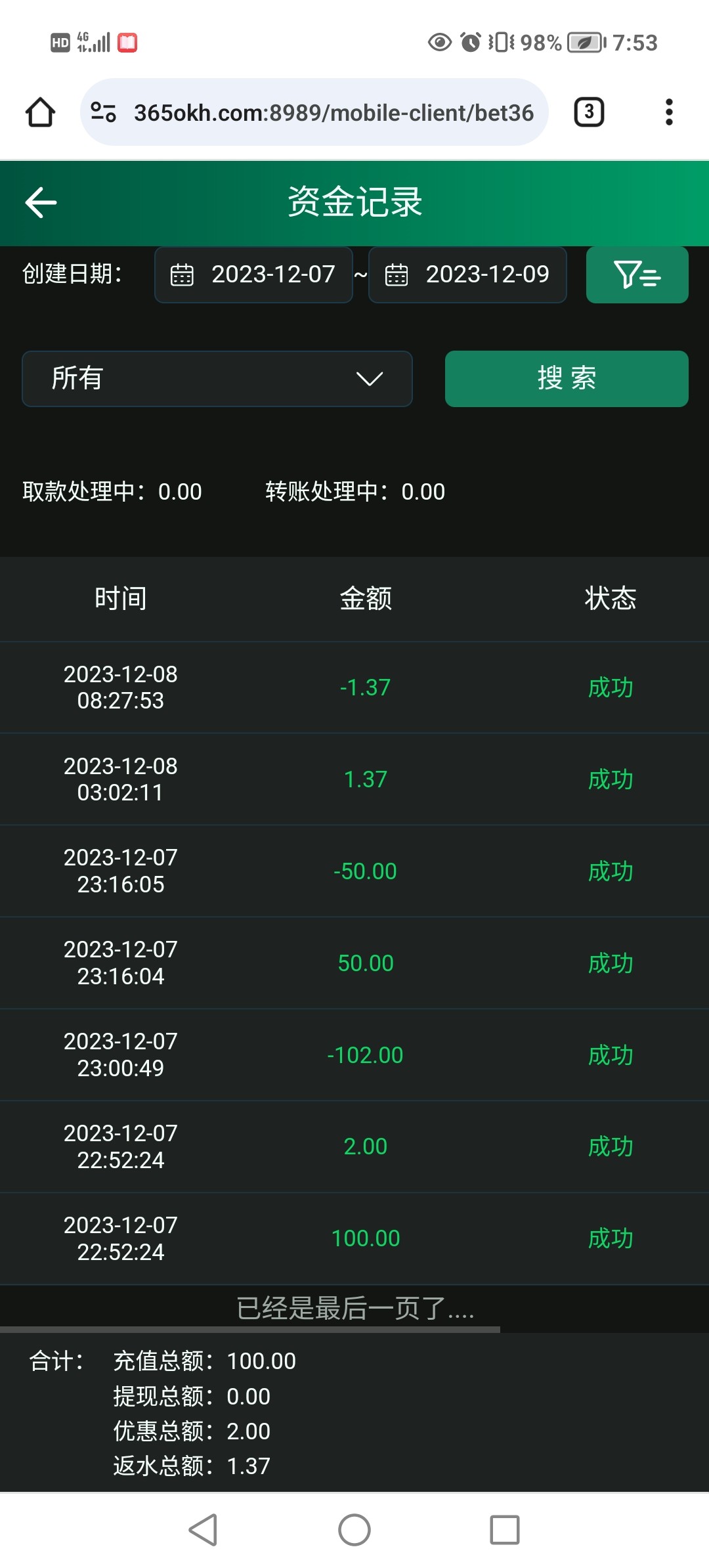Select the end date 2023-12-09 text
The height and width of the screenshot is (1568, 709).
coord(487,275)
